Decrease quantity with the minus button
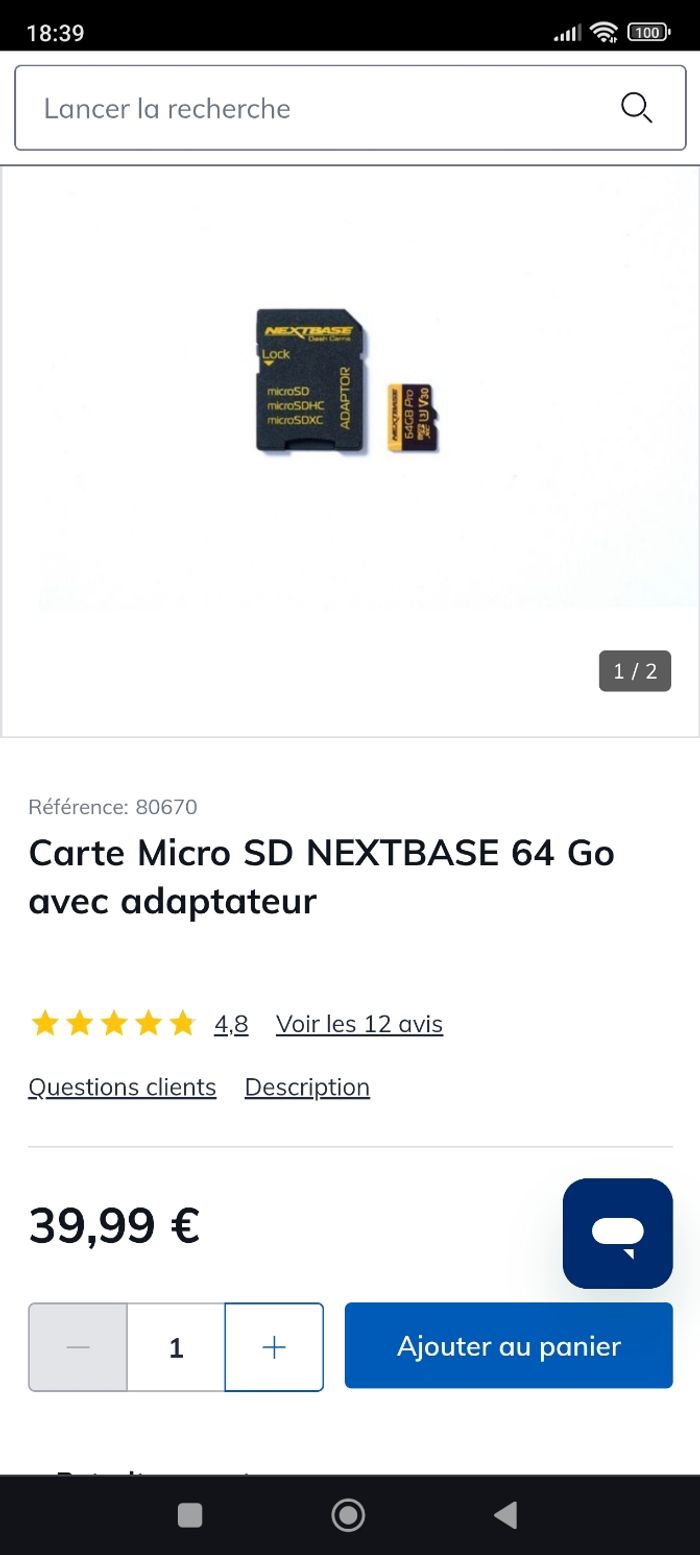Viewport: 700px width, 1555px height. (78, 1347)
